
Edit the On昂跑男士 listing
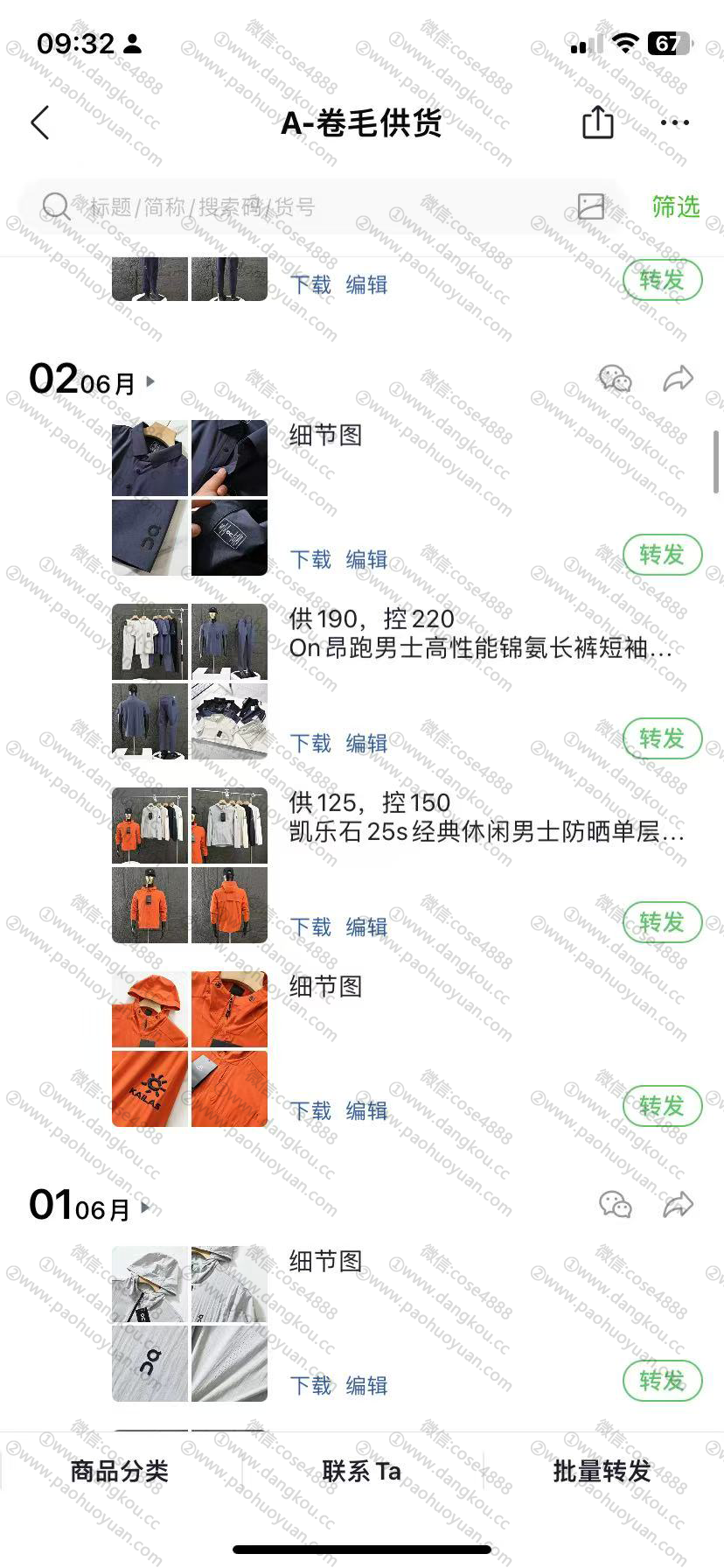[366, 743]
